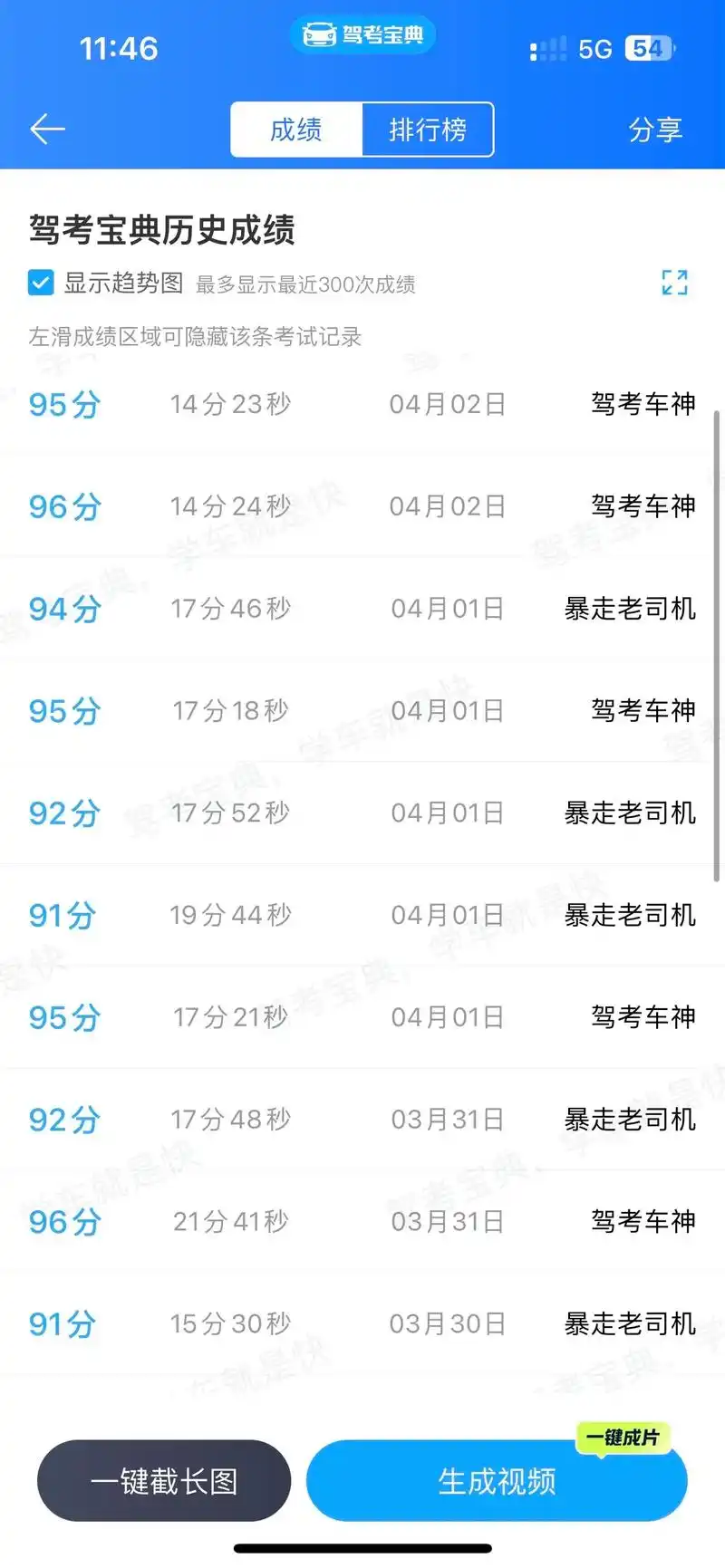Viewport: 725px width, 1568px height.
Task: Switch to the 排行榜 tab
Action: click(428, 130)
